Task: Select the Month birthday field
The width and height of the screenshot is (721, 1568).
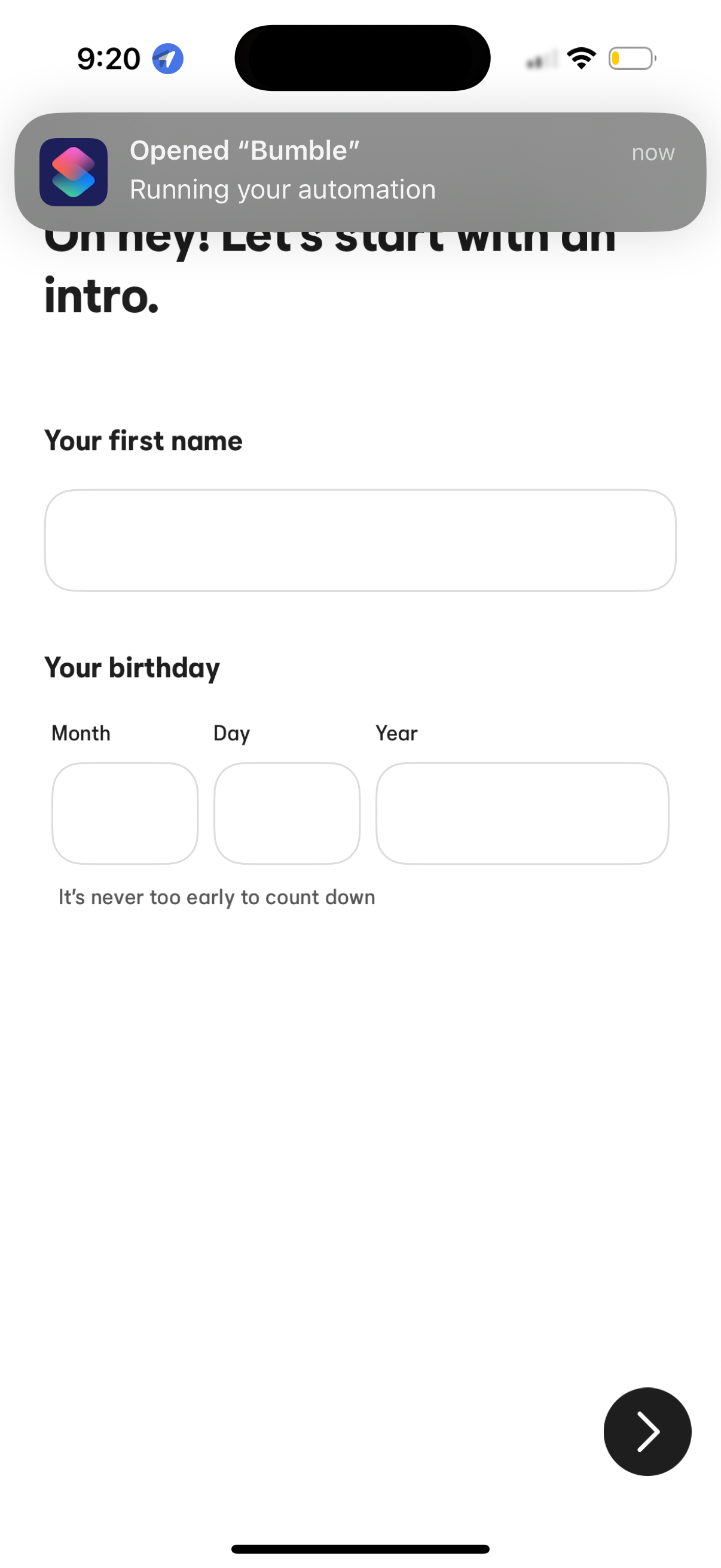Action: 125,814
